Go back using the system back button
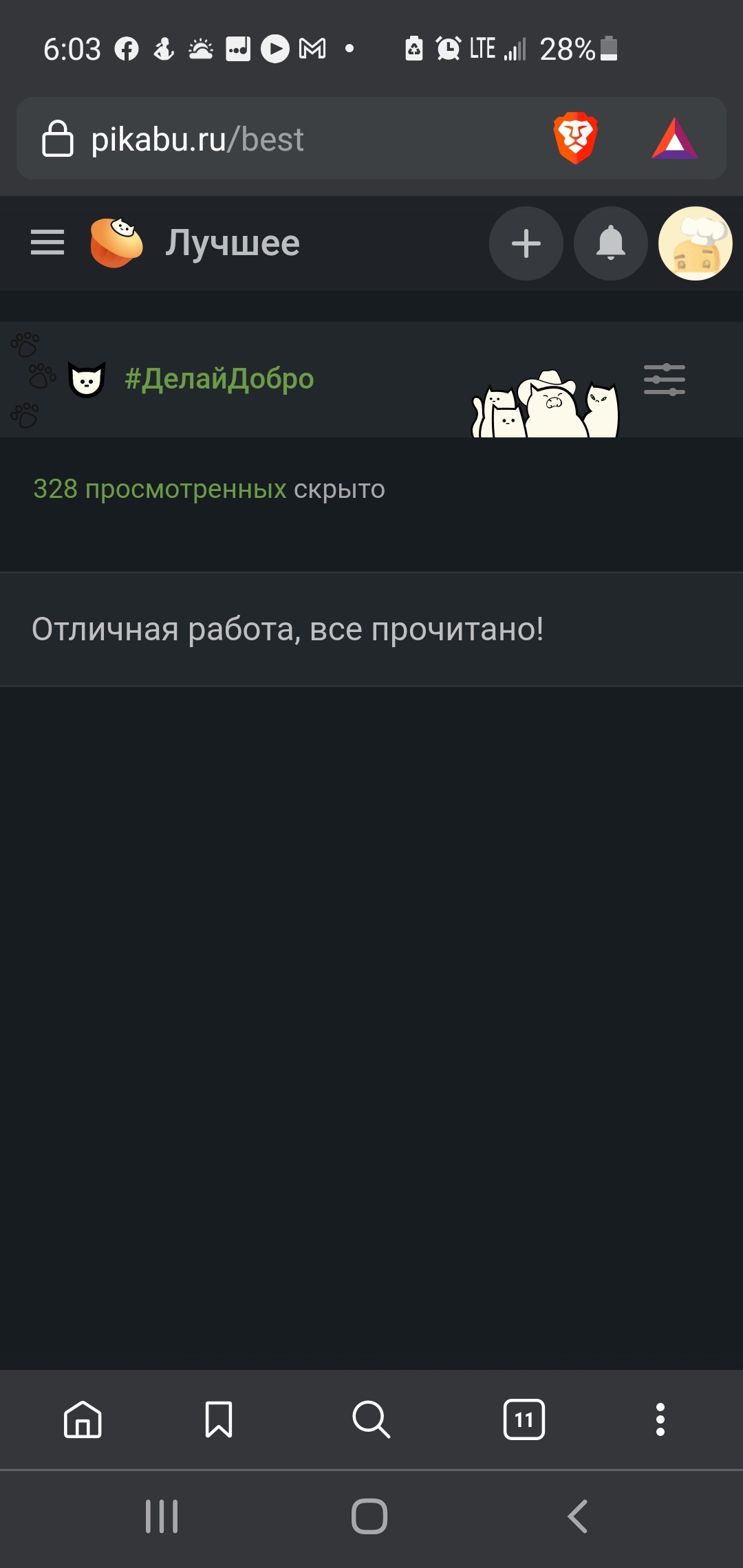743x1568 pixels. click(577, 1516)
